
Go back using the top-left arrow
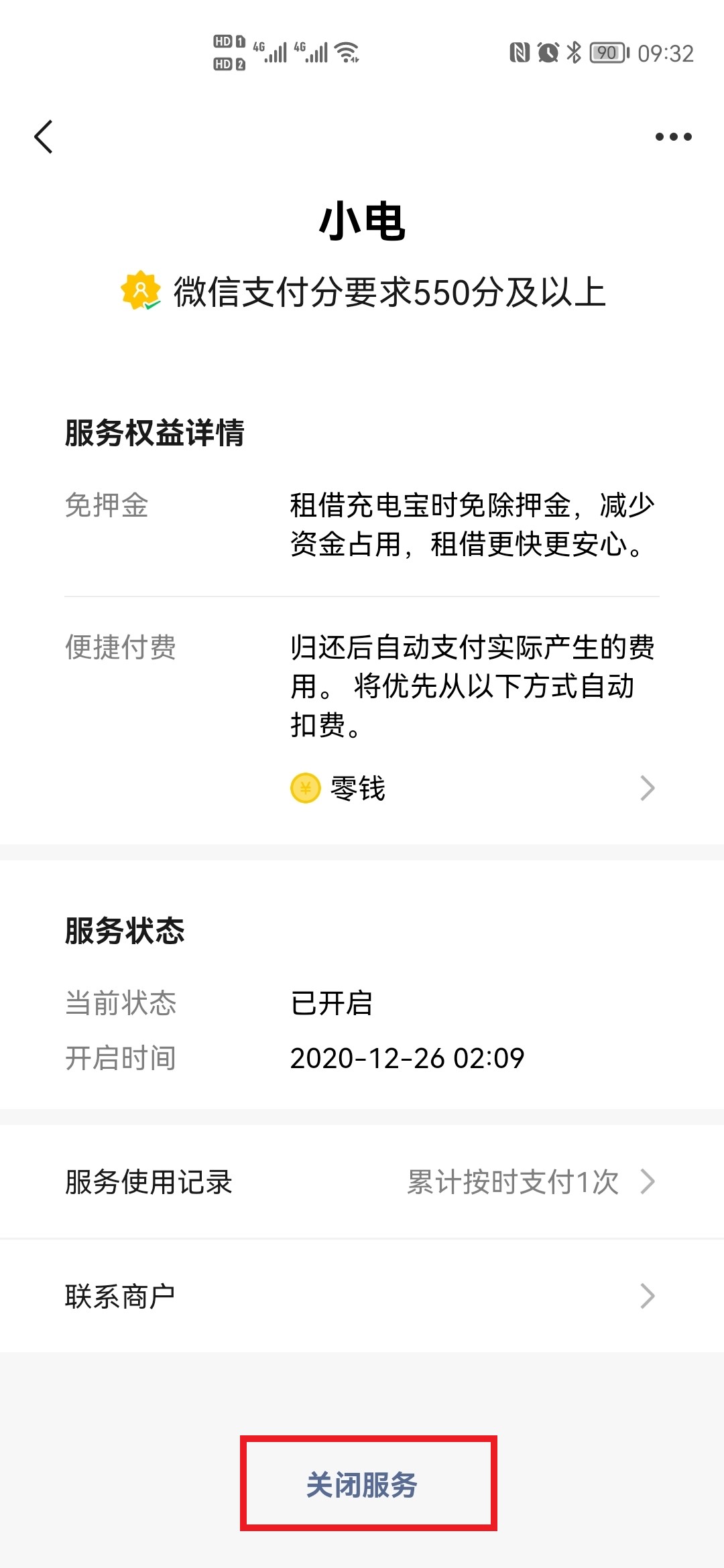tap(44, 137)
